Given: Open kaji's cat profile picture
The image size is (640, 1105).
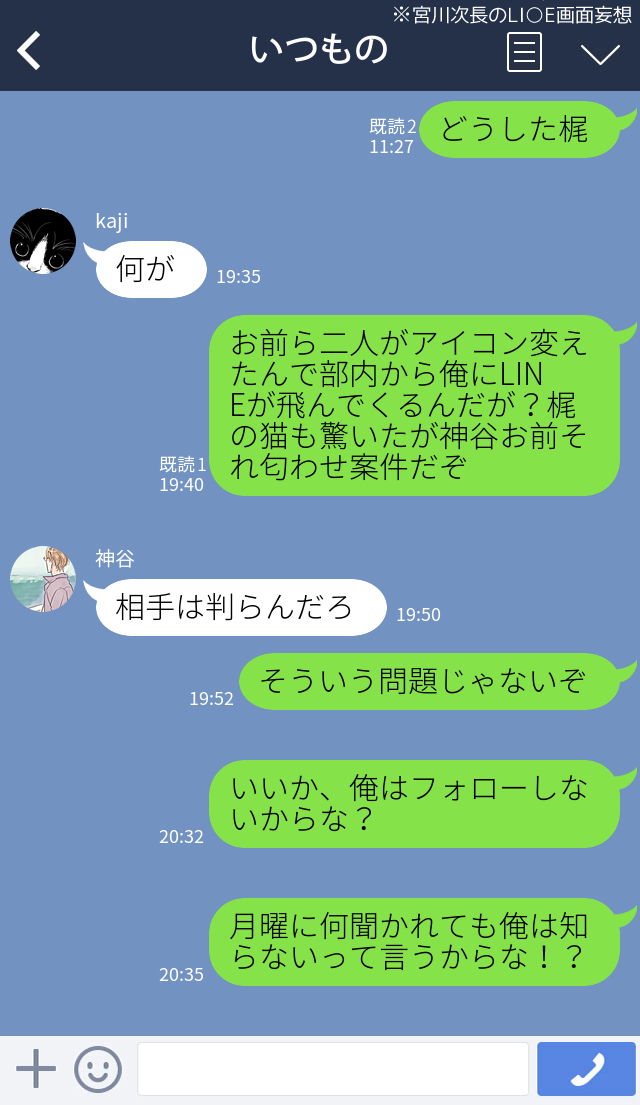Looking at the screenshot, I should coord(43,241).
